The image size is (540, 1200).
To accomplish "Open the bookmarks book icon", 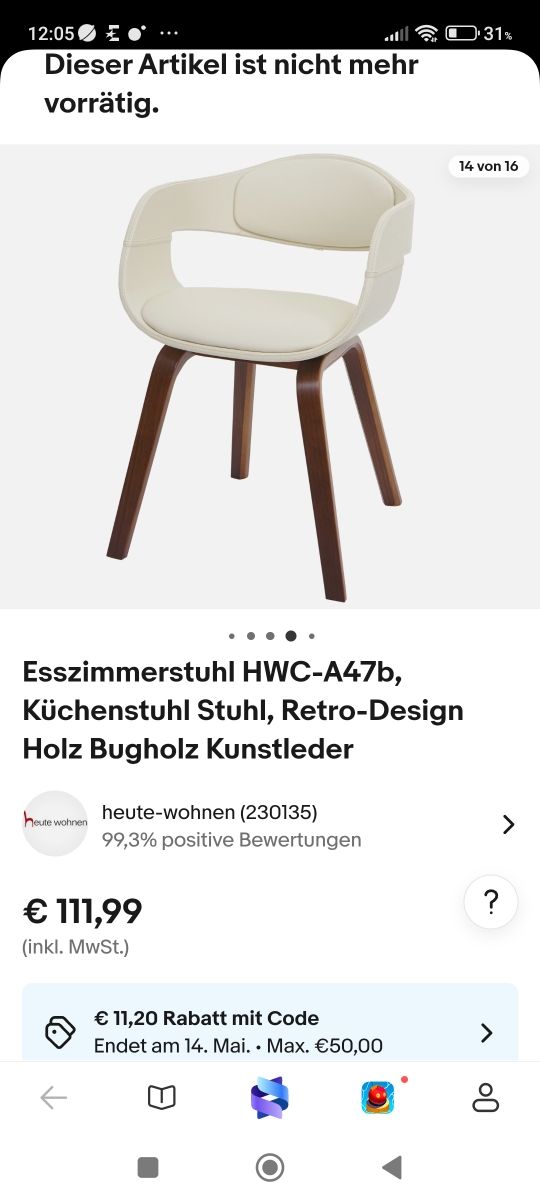I will (161, 1098).
